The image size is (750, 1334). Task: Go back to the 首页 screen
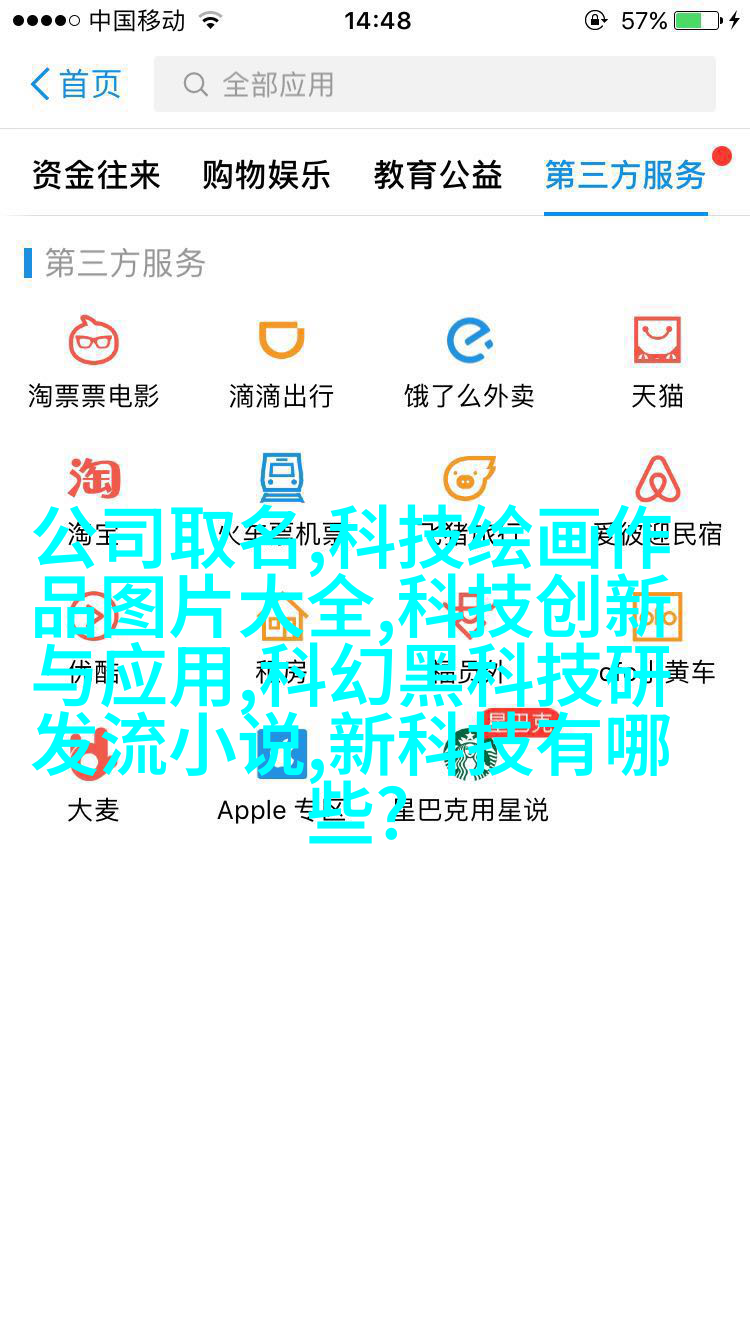tap(76, 84)
